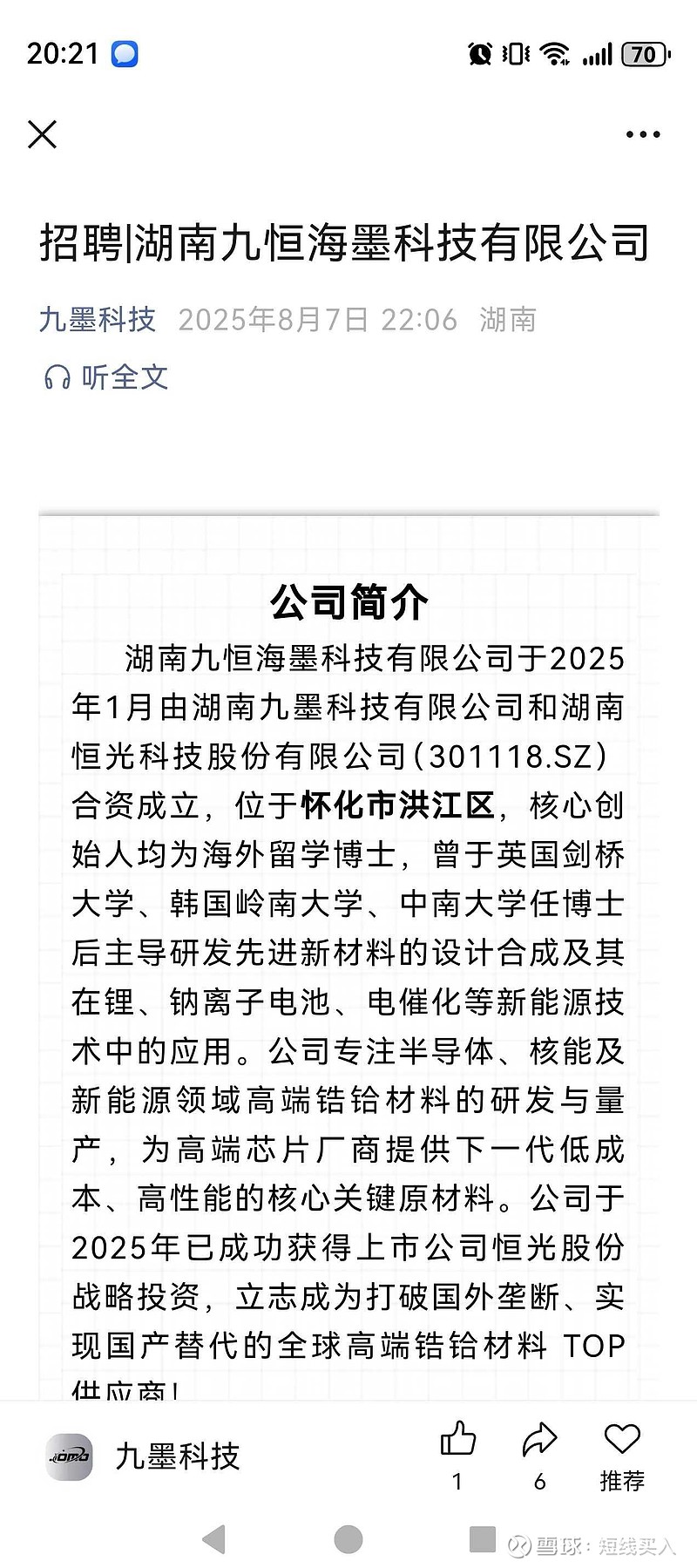Tap the headphone 听全文 audio icon
Screen dimensions: 697x1568
[57, 376]
